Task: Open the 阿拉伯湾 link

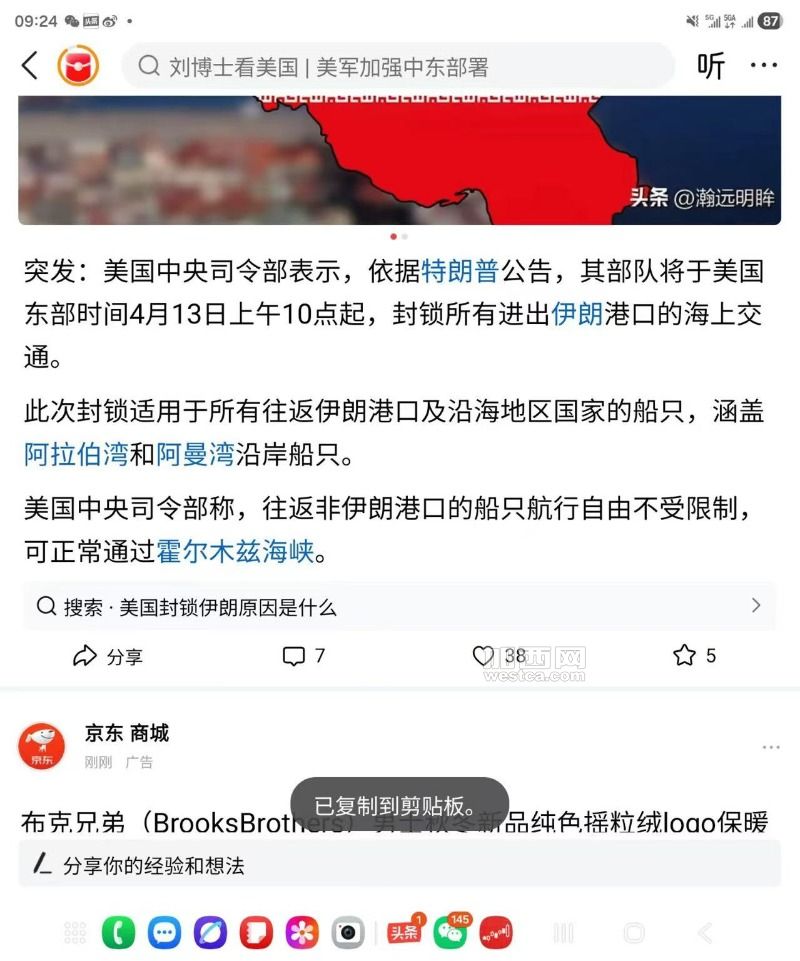Action: [76, 455]
